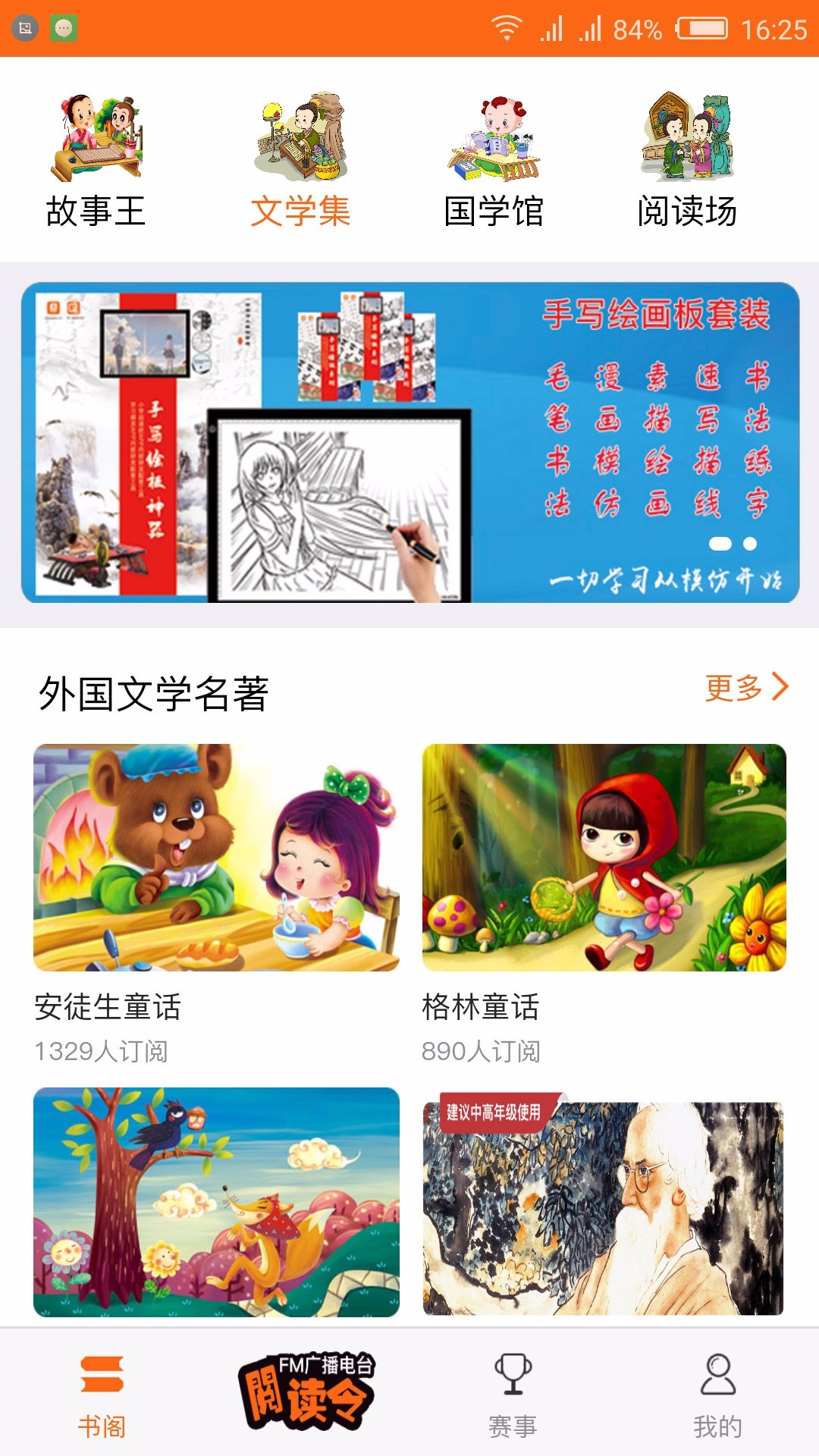The height and width of the screenshot is (1456, 819).
Task: Open the 阅读场 category
Action: coord(687,160)
